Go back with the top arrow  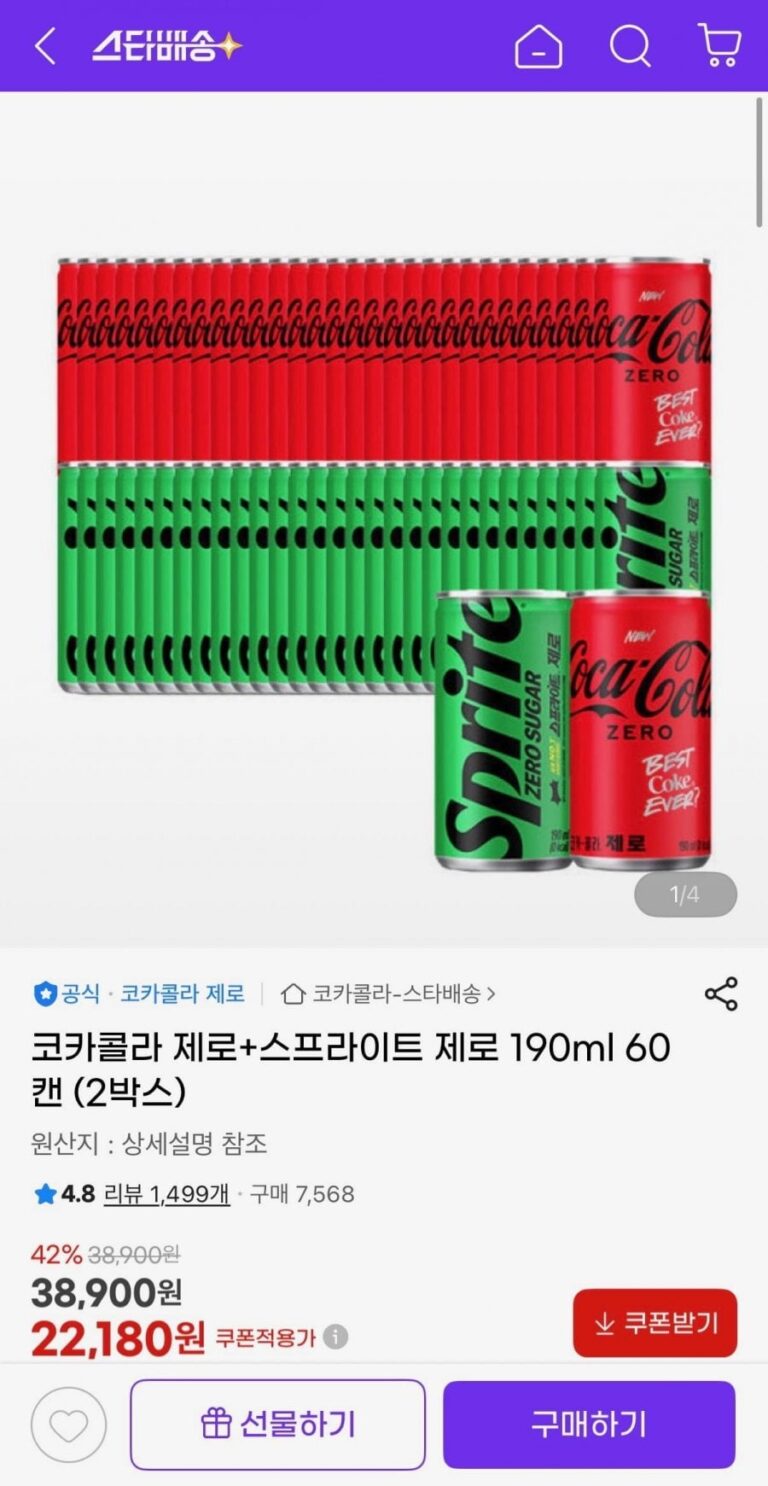point(45,46)
